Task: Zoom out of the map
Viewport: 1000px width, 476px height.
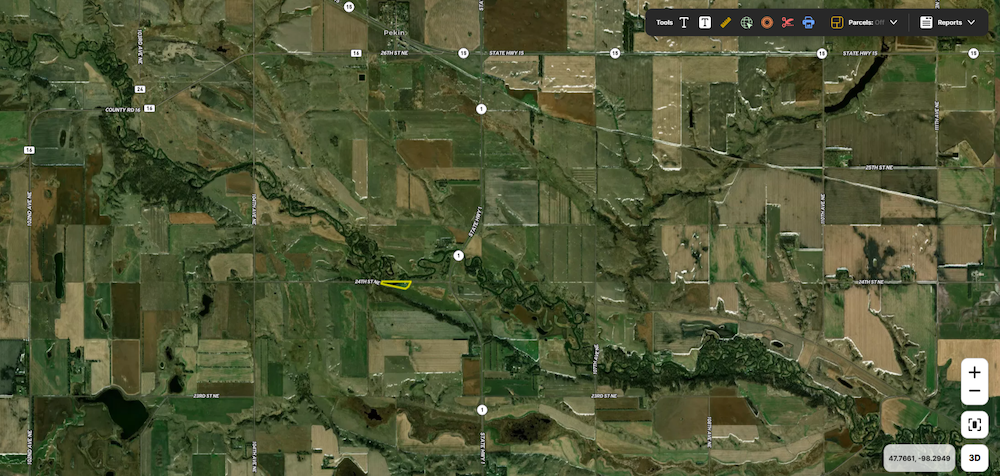Action: pos(974,391)
